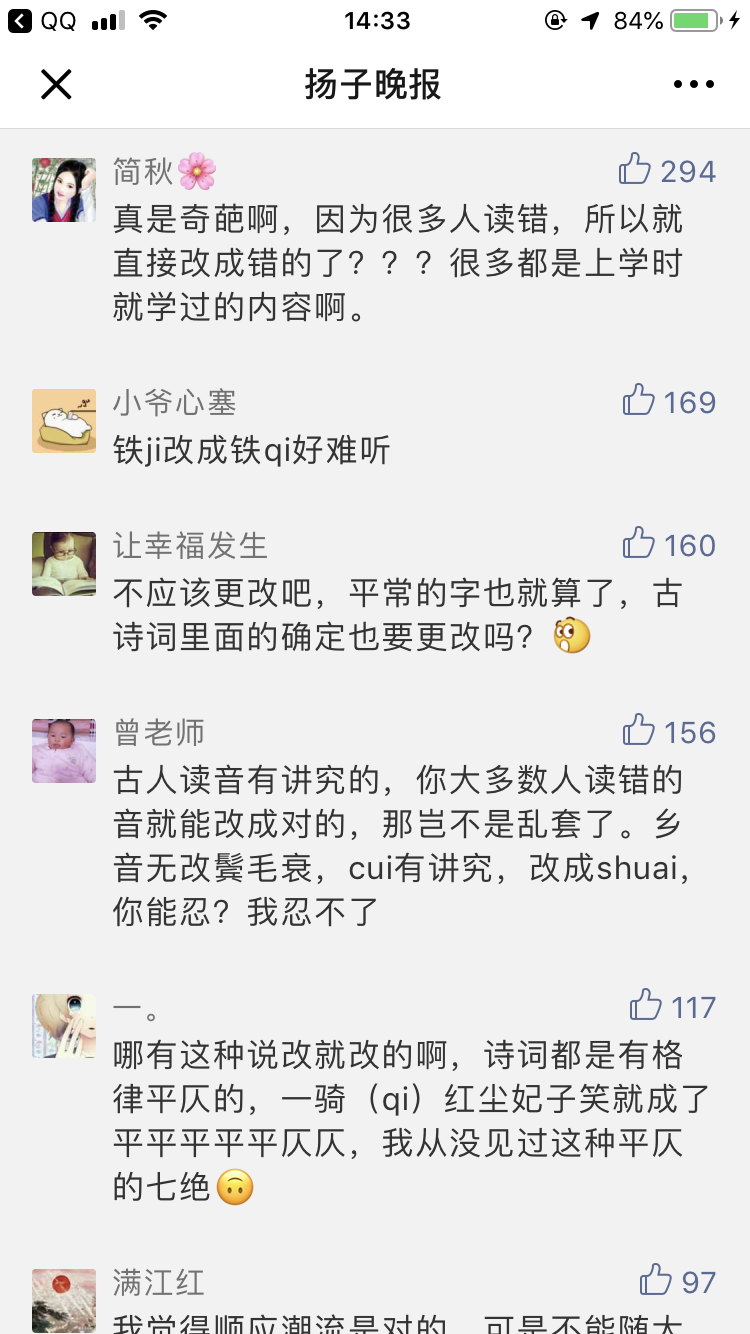Like 简秋's comment with 294 likes
Image resolution: width=750 pixels, height=1334 pixels.
(x=635, y=170)
